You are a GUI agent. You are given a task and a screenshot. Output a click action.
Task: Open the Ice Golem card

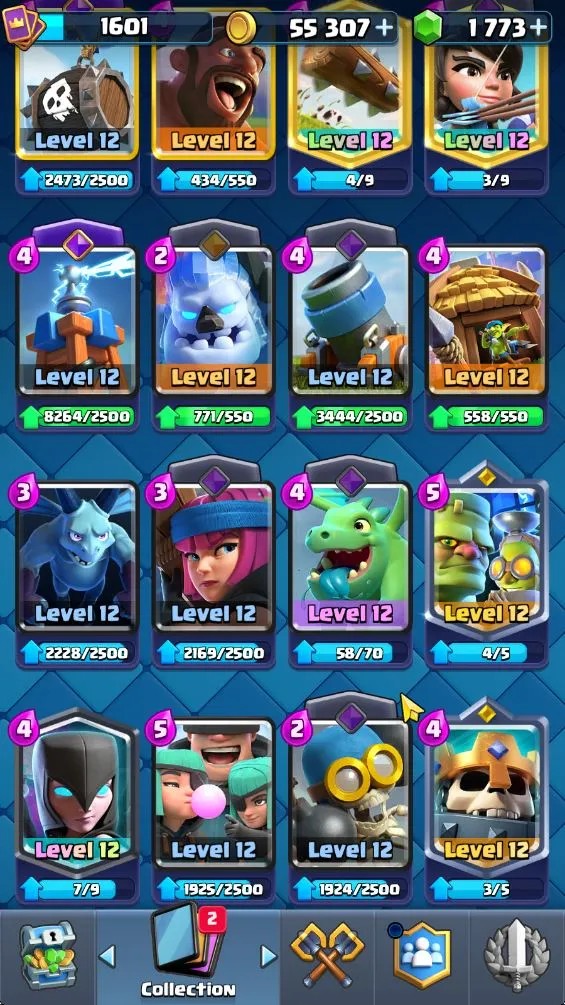[214, 320]
